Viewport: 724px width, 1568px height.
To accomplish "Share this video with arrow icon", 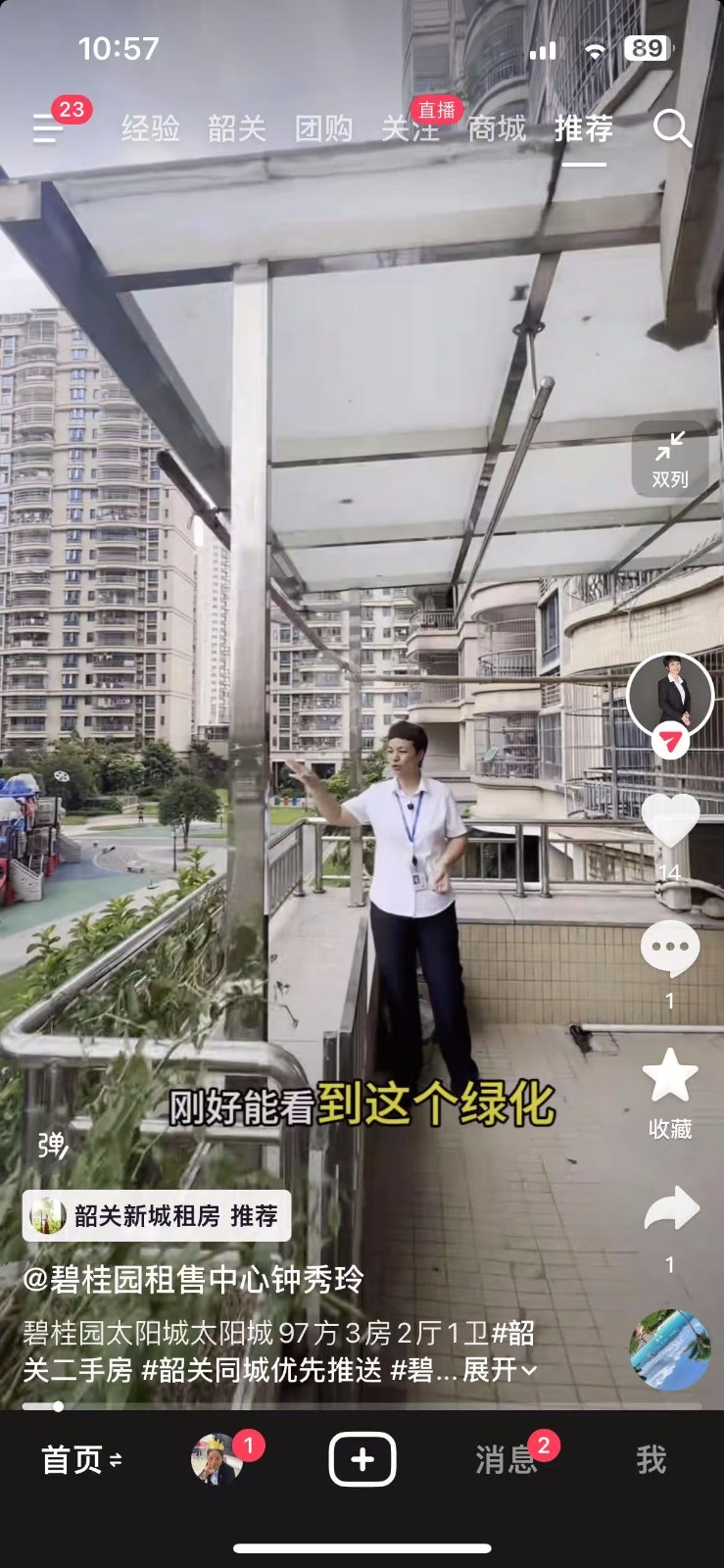I will [x=670, y=1209].
